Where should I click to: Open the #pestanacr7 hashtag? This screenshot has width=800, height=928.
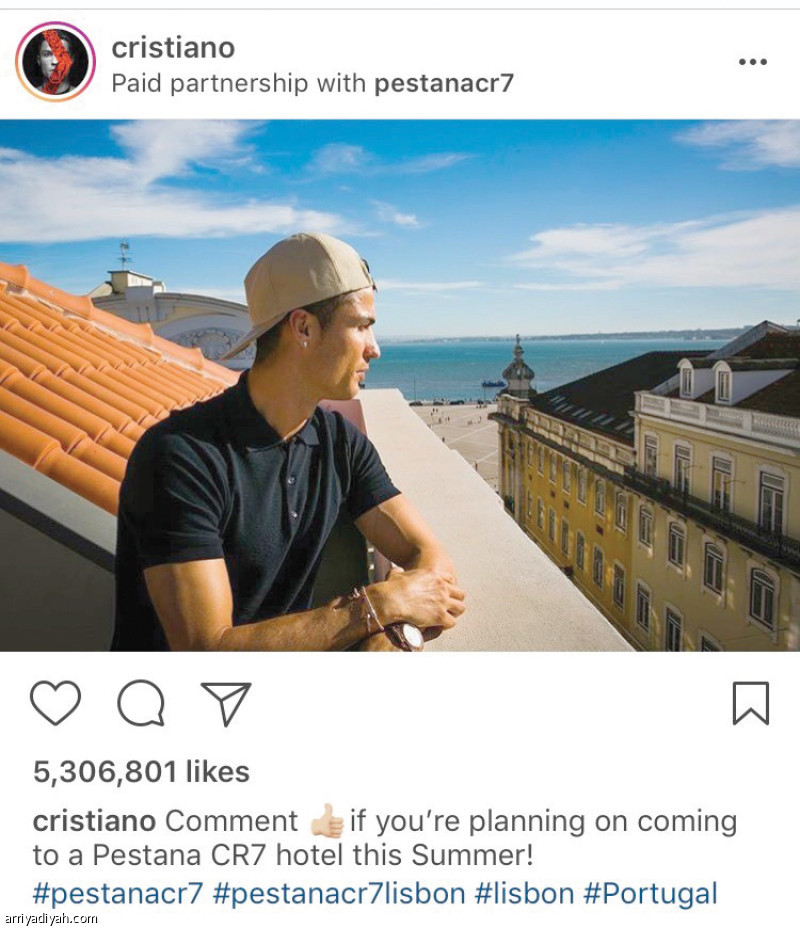[x=118, y=893]
